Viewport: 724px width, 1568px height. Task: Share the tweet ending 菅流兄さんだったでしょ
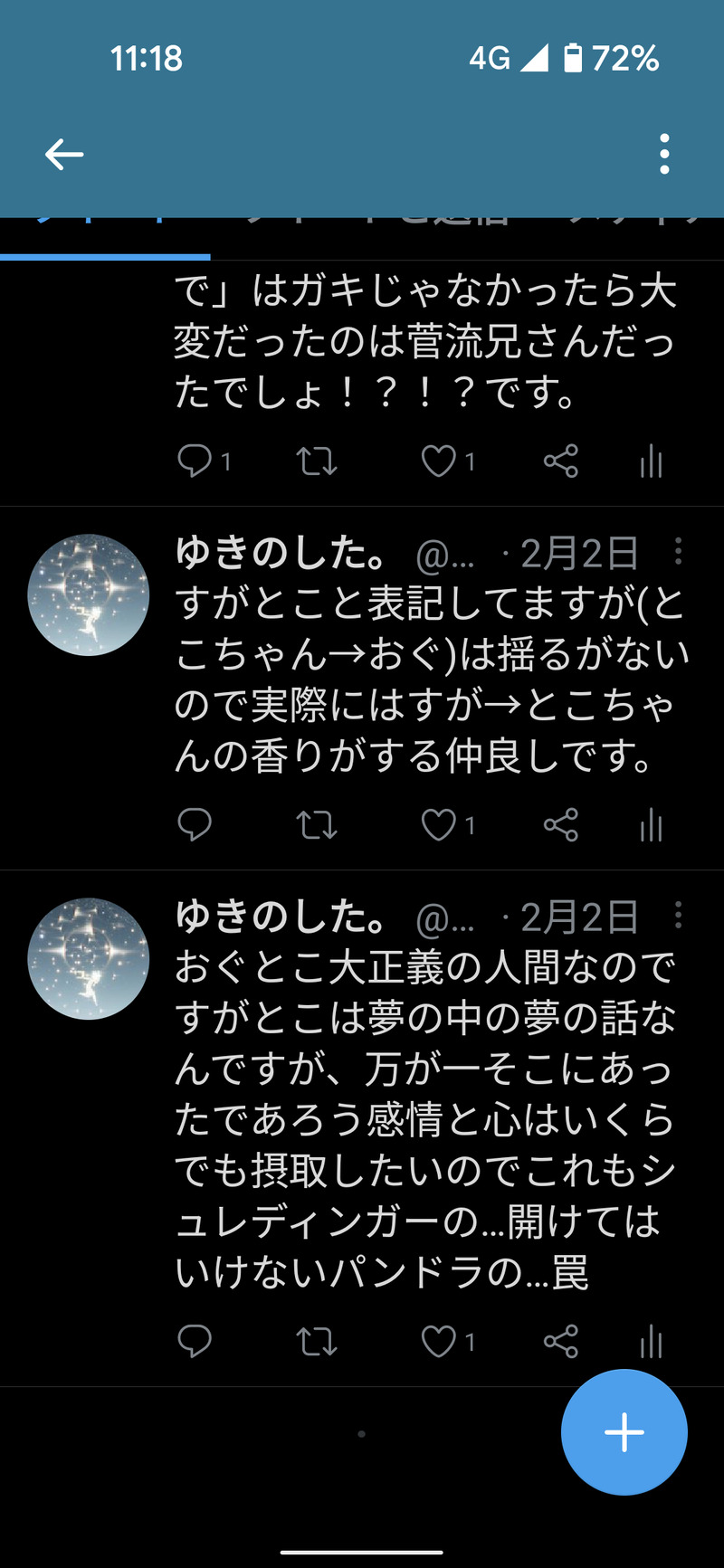click(561, 461)
